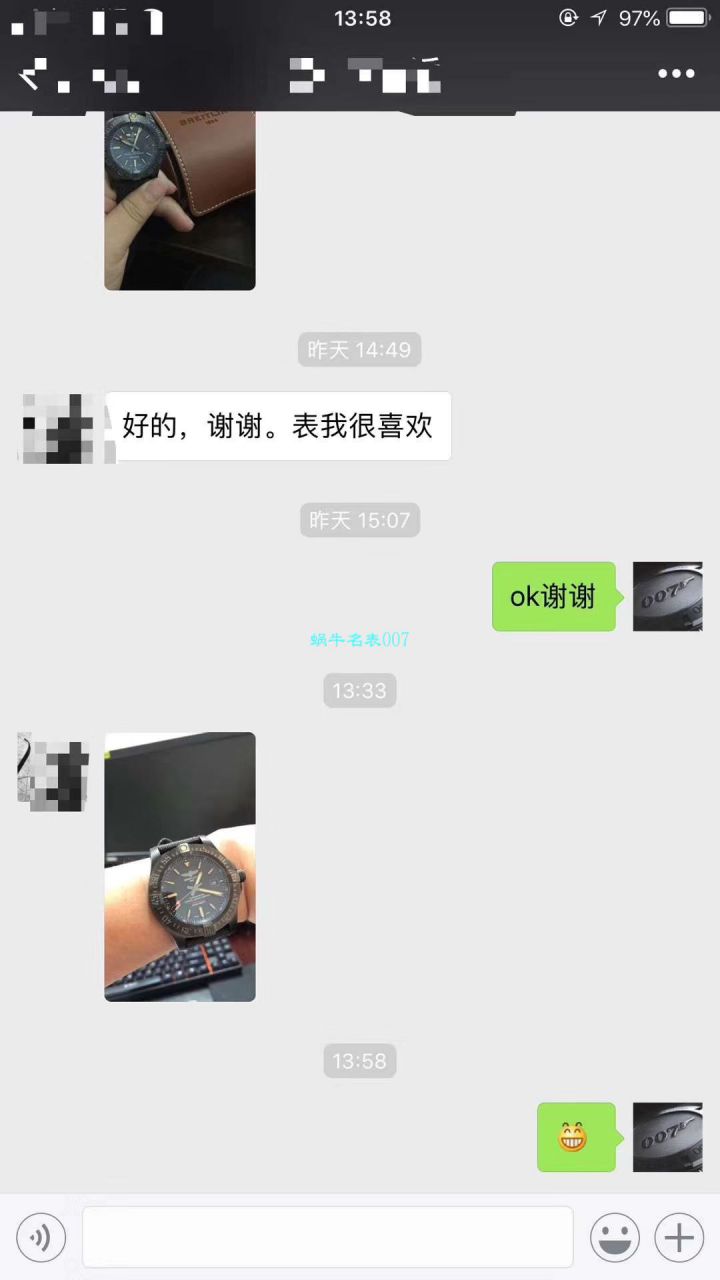
Task: View the watch photo with leather case
Action: tap(180, 200)
